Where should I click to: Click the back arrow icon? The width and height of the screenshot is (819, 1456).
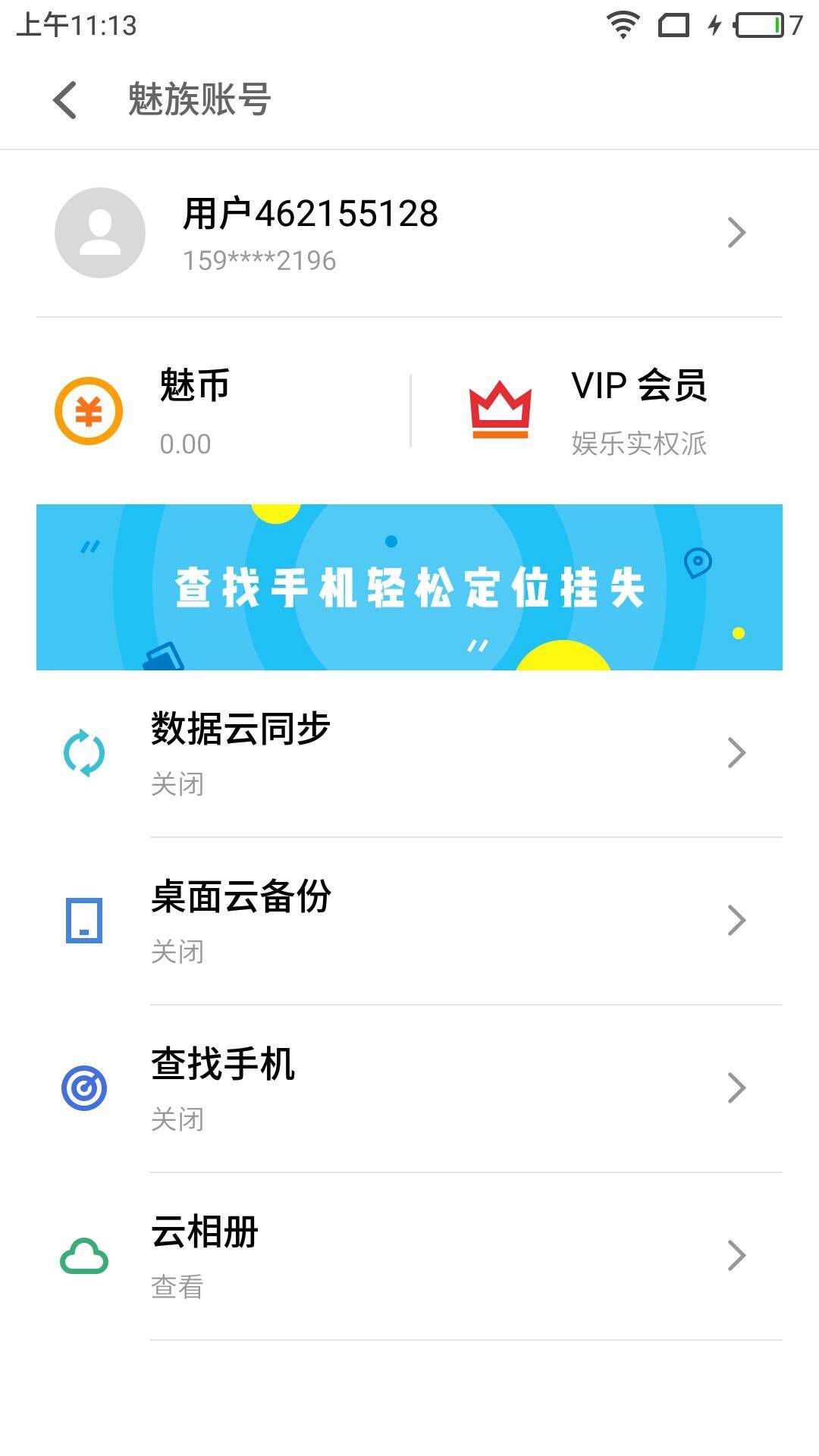coord(66,99)
